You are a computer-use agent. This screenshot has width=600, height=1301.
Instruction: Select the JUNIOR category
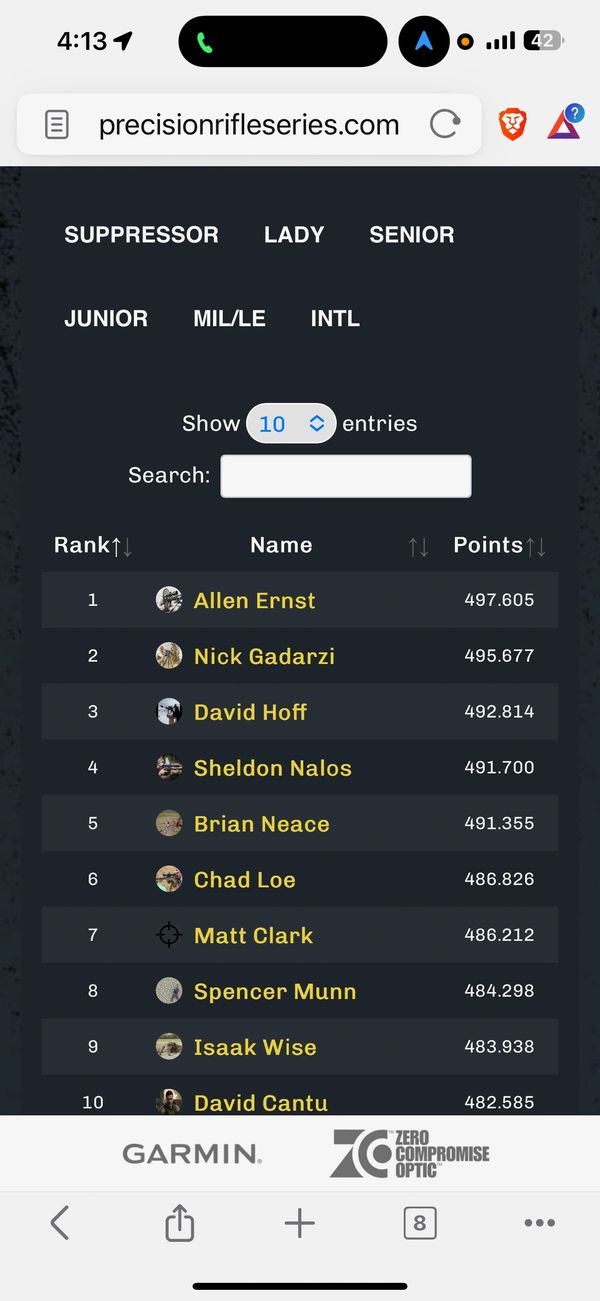(106, 319)
